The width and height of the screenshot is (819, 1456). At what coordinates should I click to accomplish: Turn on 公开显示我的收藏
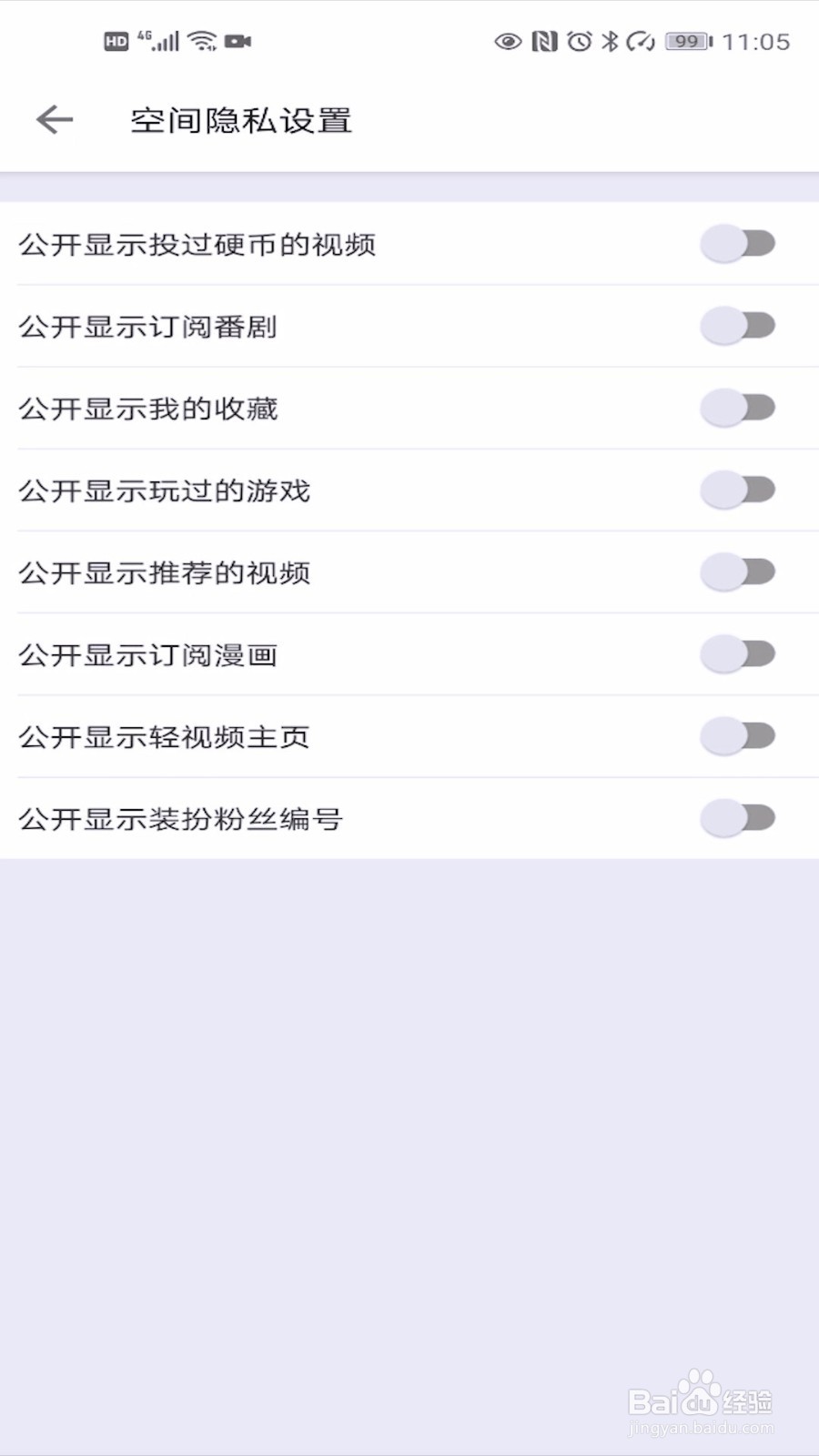(x=738, y=407)
